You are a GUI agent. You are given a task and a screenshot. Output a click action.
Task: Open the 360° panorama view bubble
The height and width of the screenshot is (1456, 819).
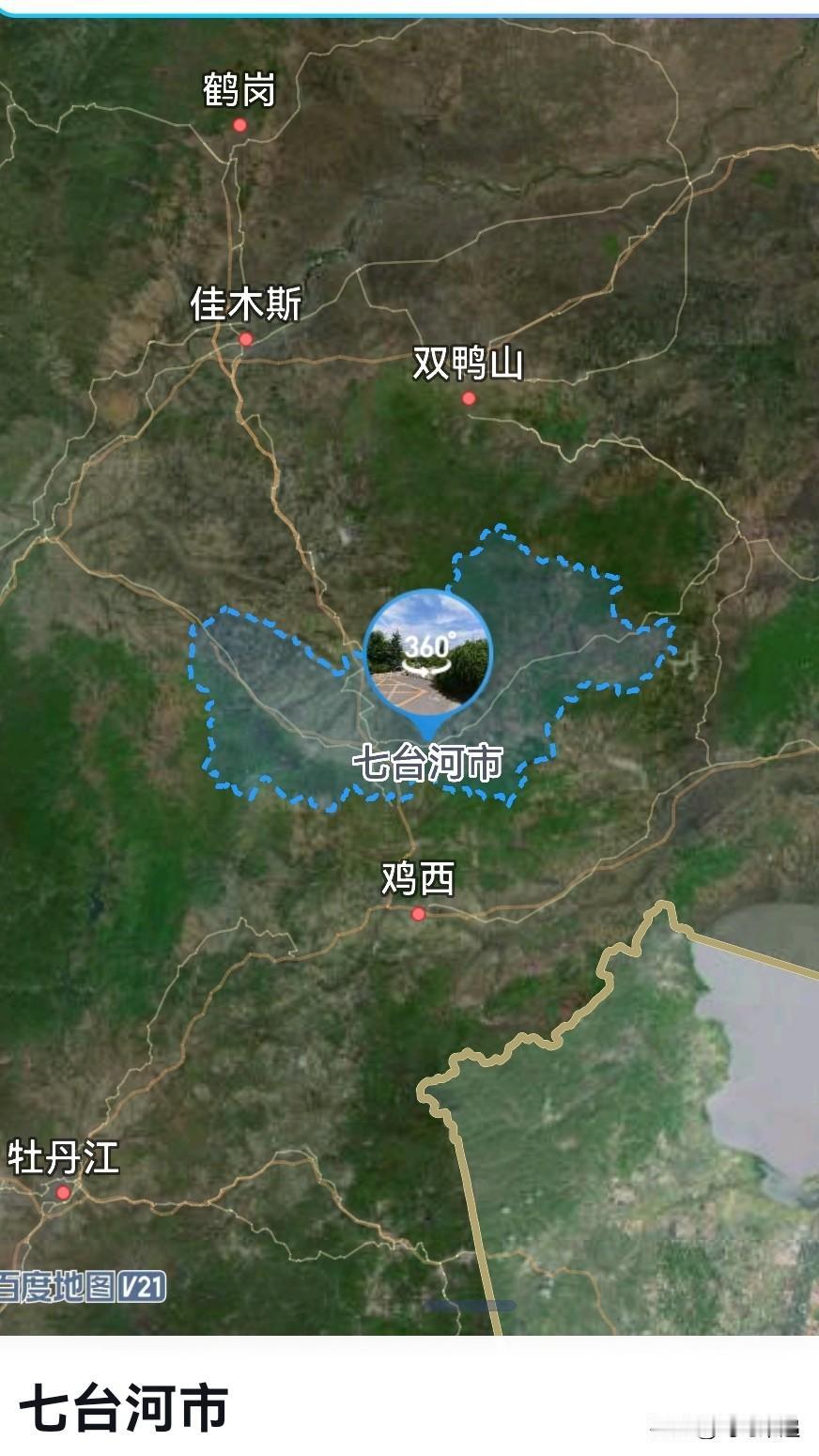(425, 650)
